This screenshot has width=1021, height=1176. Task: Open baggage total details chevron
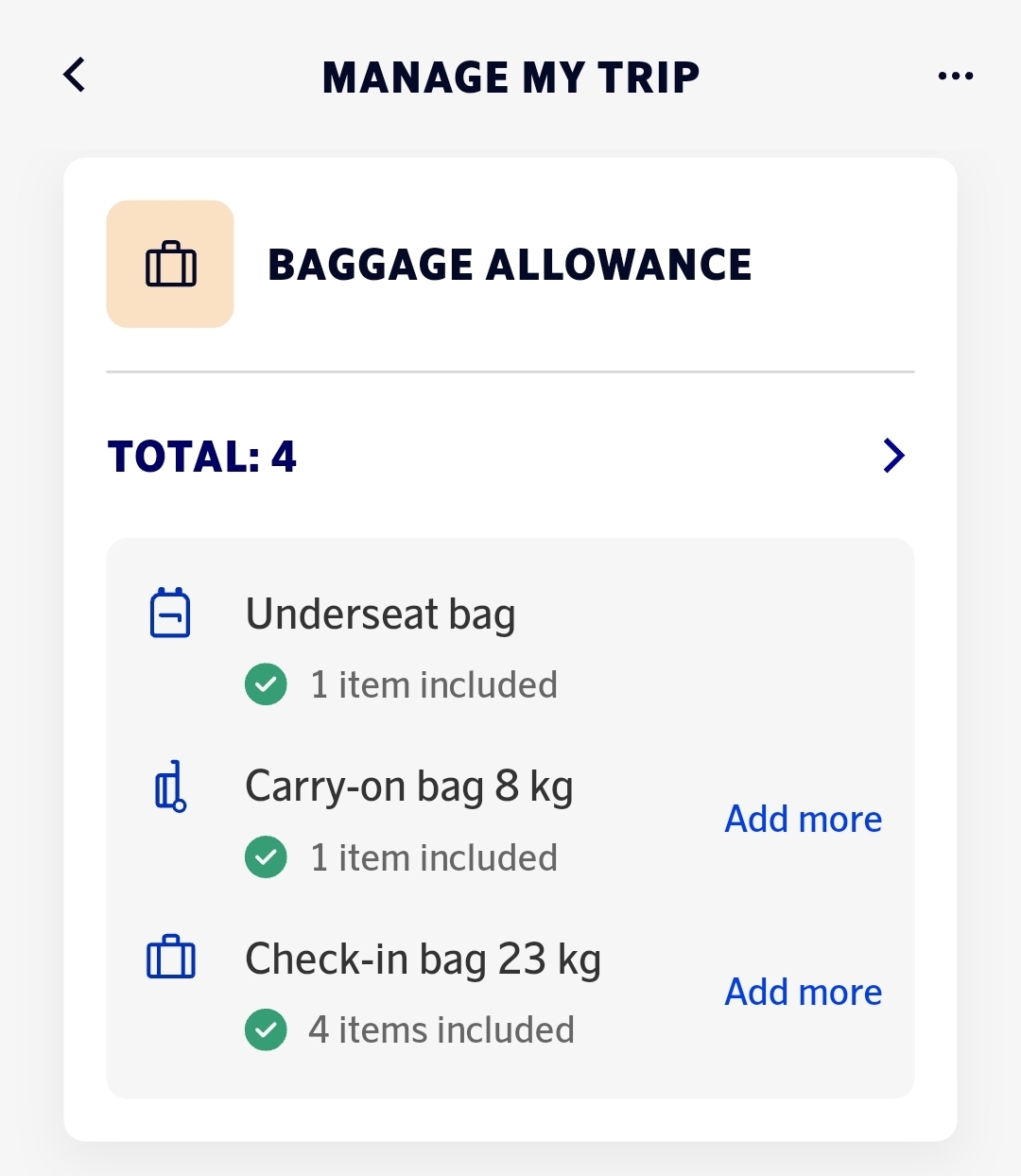pos(892,456)
